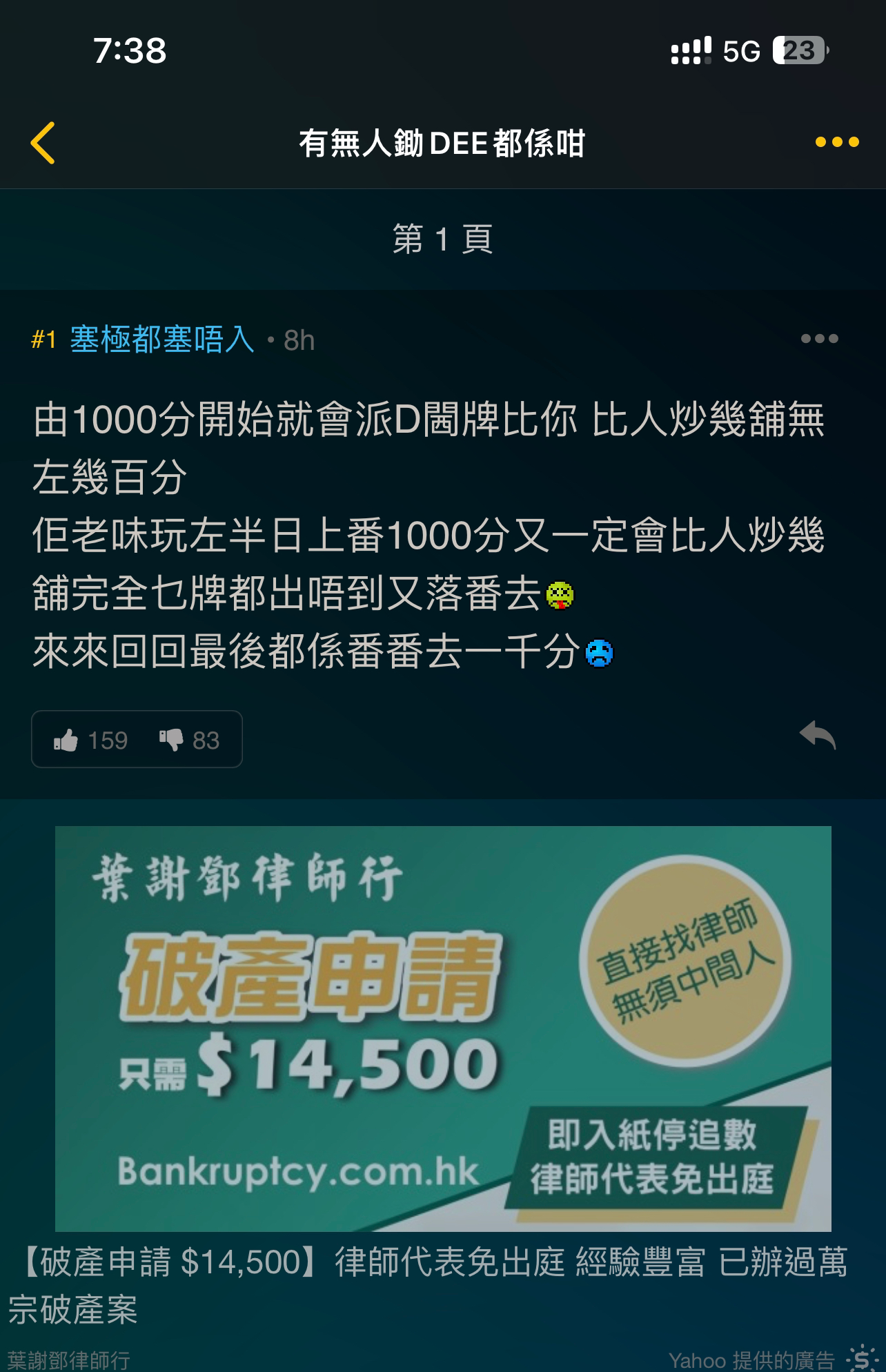This screenshot has width=886, height=1372.
Task: Tap the thread title 有無人鋤 DEE 都係咁
Action: (x=442, y=143)
